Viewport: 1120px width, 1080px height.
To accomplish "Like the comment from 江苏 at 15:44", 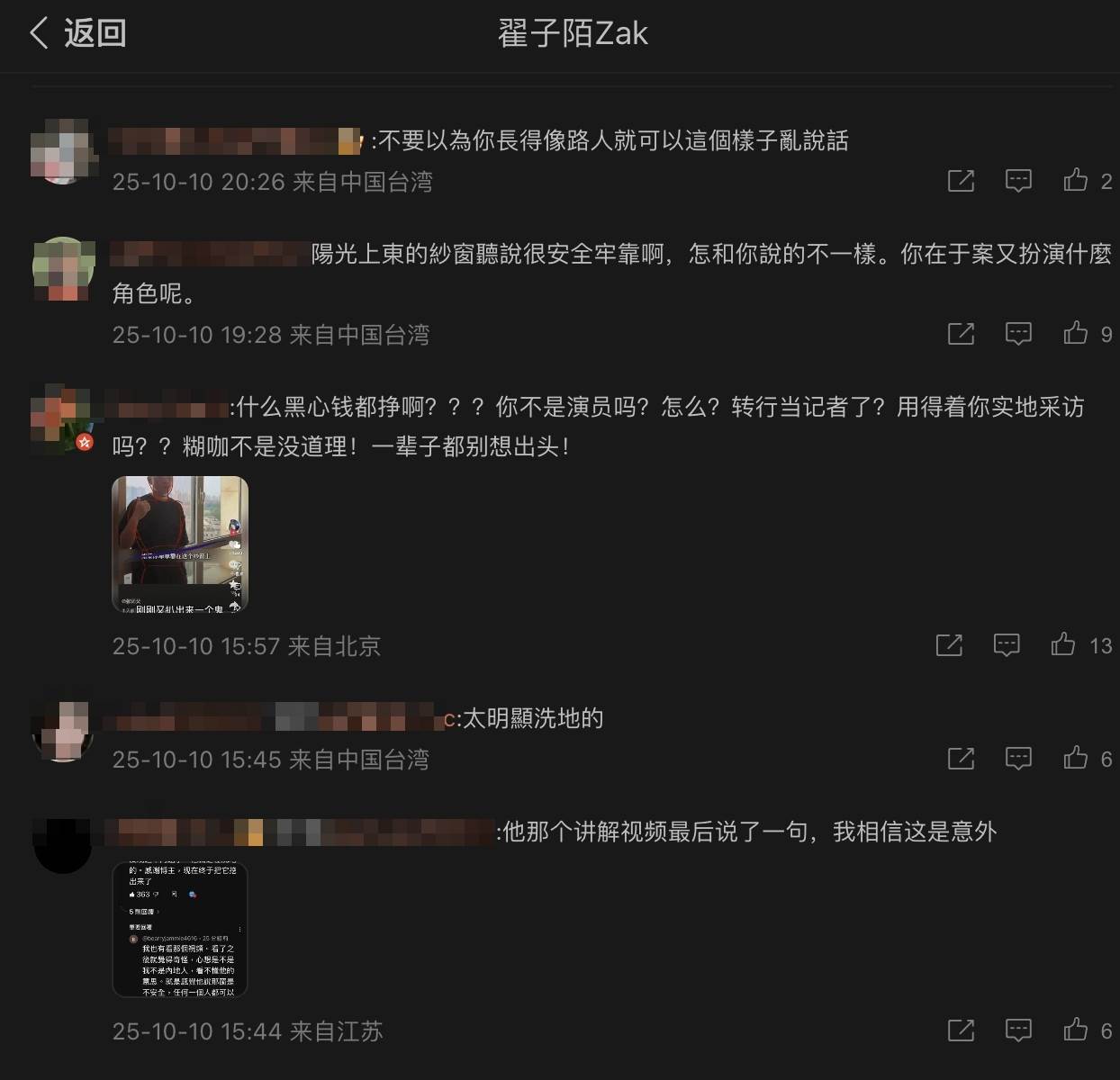I will tap(1076, 1030).
